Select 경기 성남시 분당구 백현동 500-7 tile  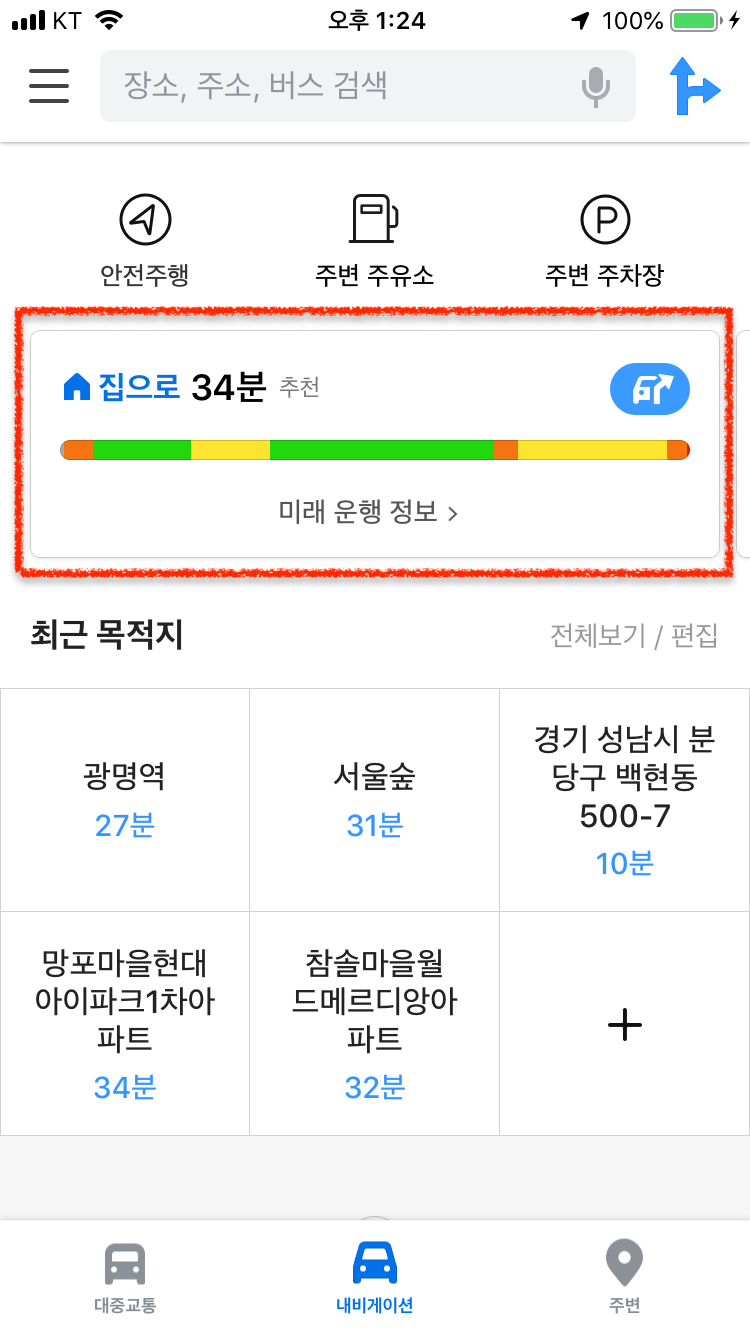(x=625, y=800)
